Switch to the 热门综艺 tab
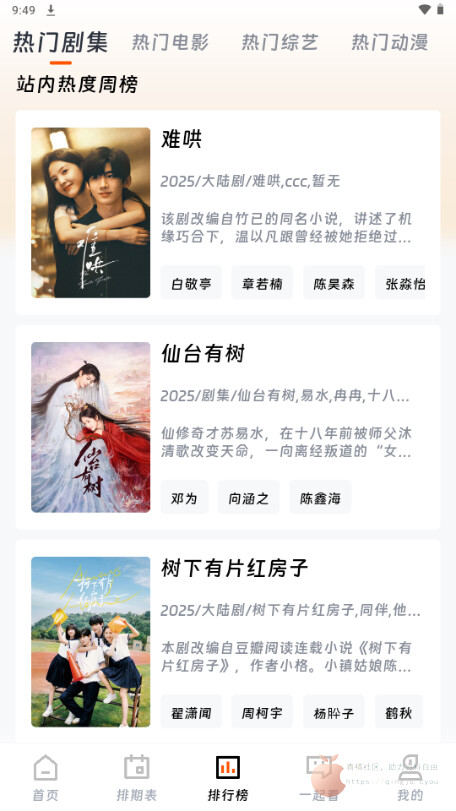The width and height of the screenshot is (456, 811). (280, 42)
